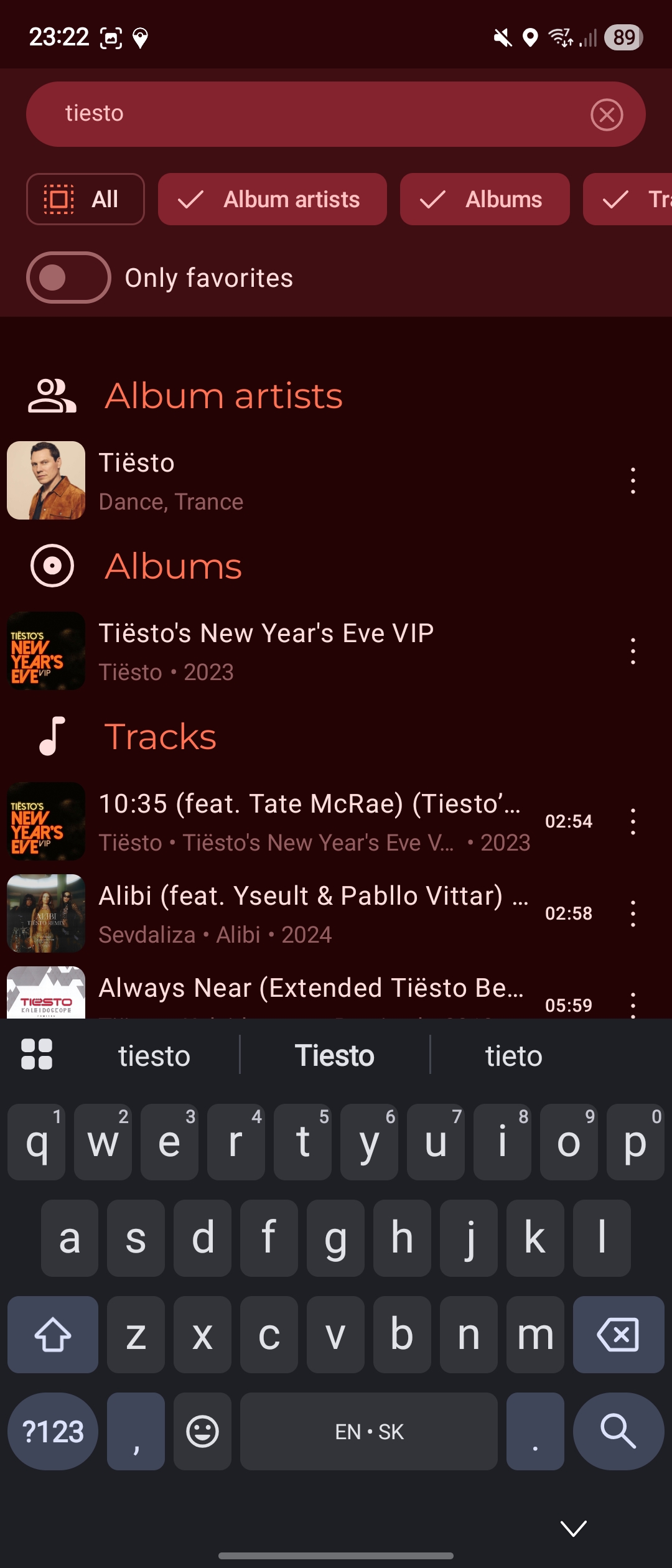
Task: Deselect the Album artists filter chip
Action: (x=272, y=199)
